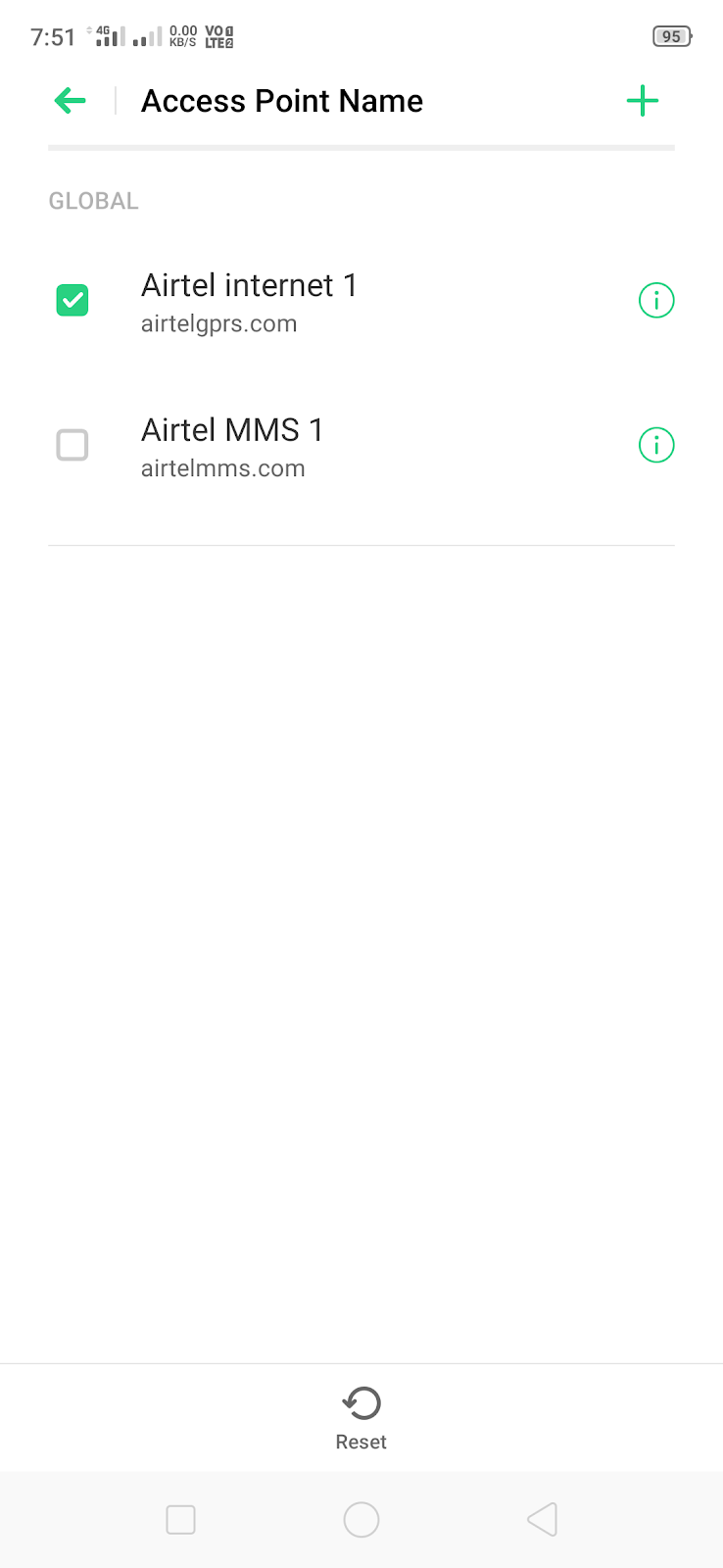
Task: Open details of Airtel MMS 1 via info icon
Action: coord(656,444)
